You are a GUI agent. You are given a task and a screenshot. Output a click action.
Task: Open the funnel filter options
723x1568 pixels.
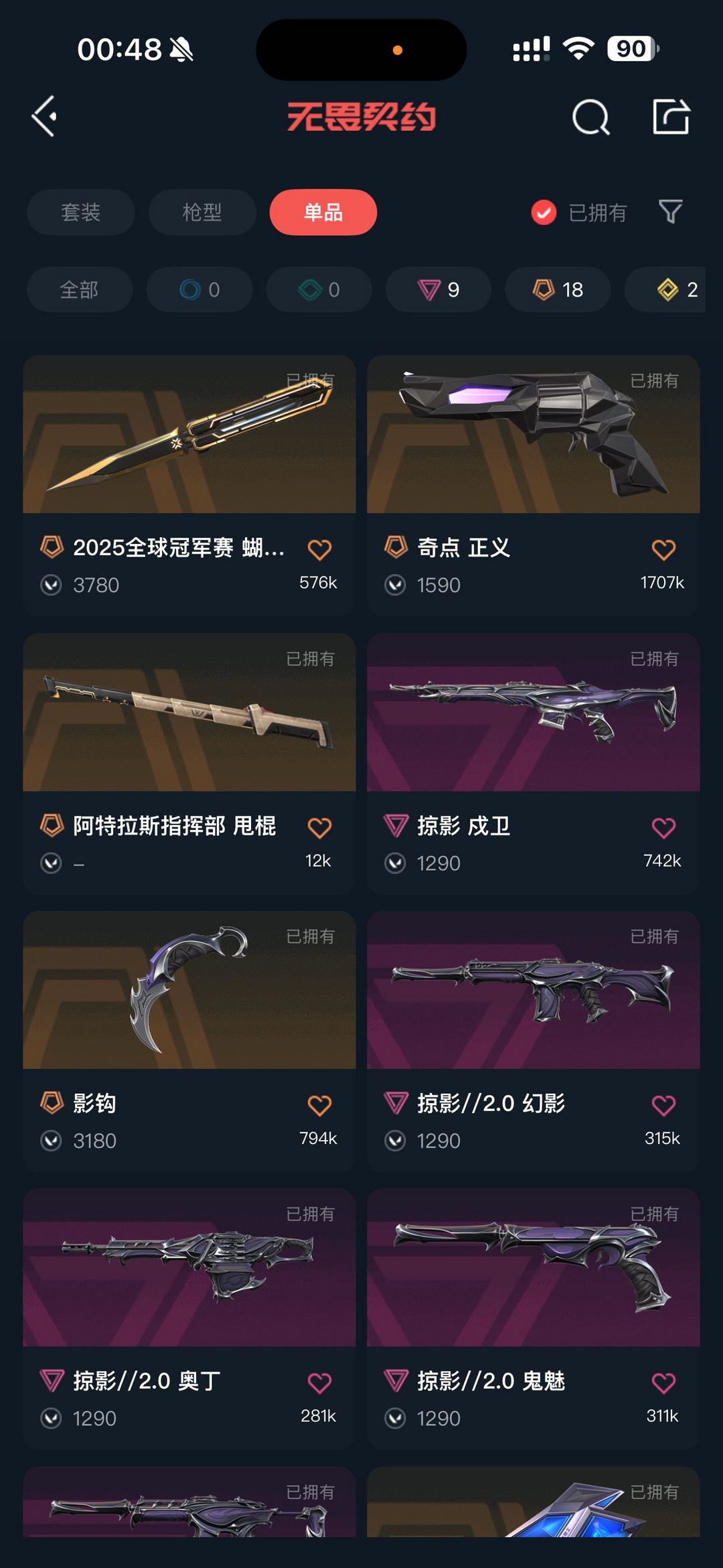(x=670, y=212)
